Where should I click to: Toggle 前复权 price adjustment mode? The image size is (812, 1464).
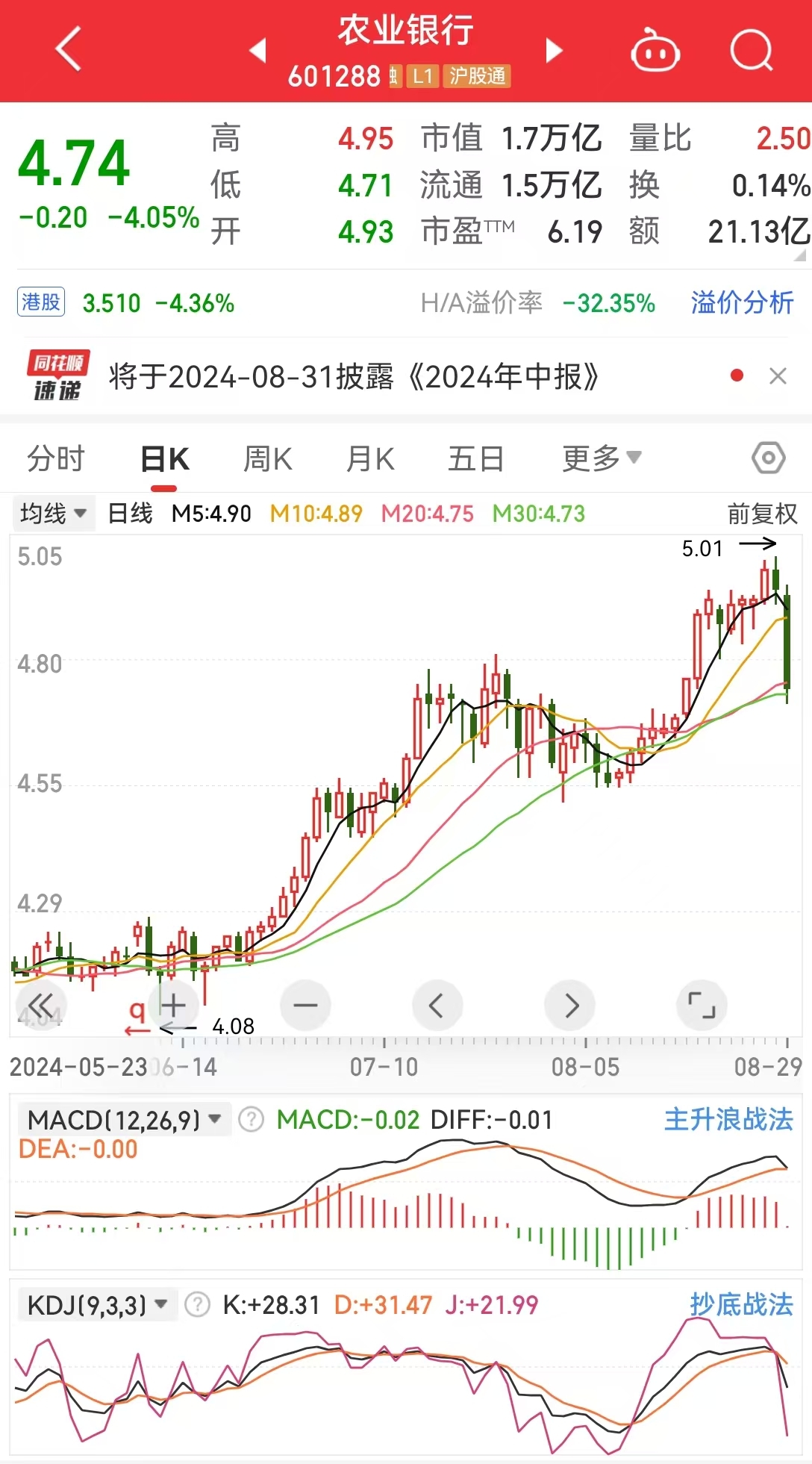[762, 514]
